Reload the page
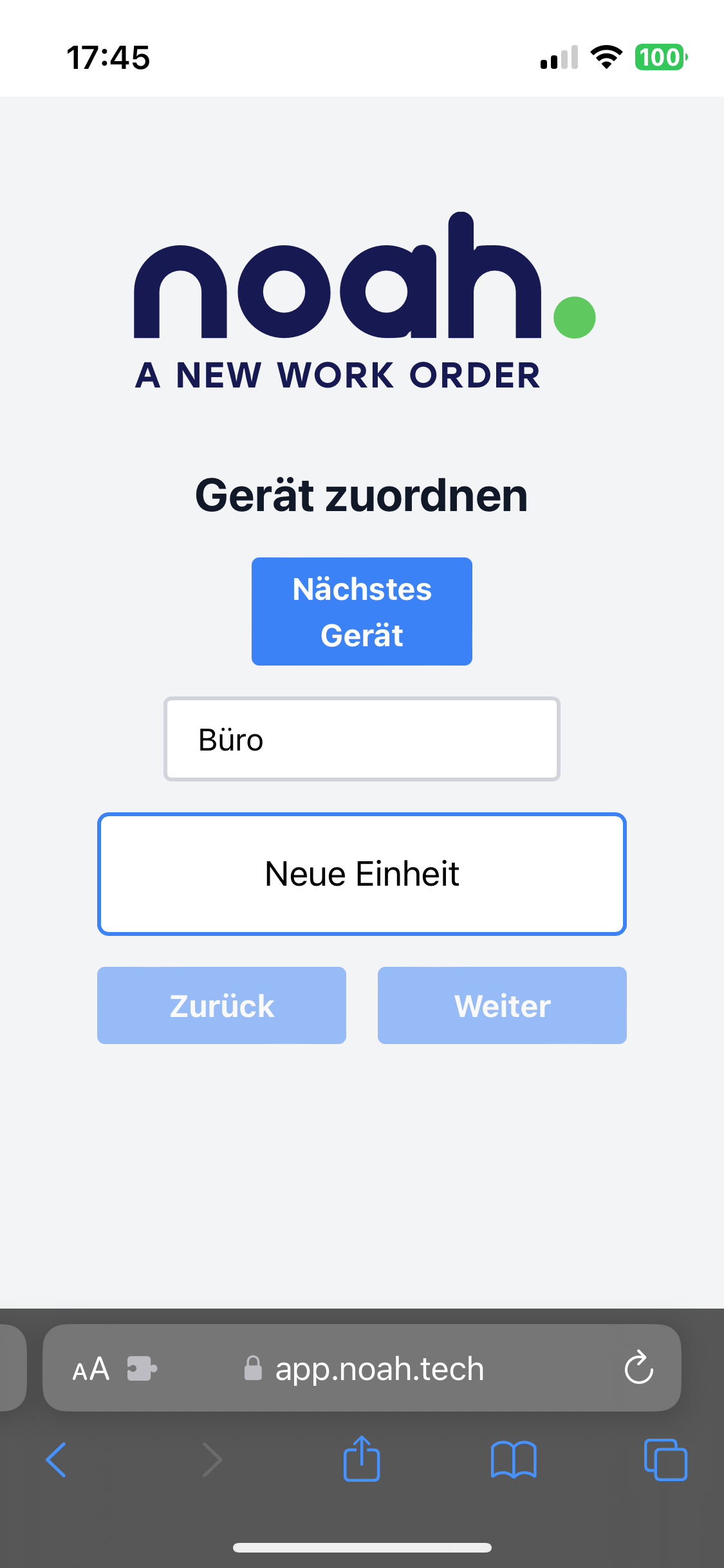Screen dimensions: 724x1568 point(638,1367)
